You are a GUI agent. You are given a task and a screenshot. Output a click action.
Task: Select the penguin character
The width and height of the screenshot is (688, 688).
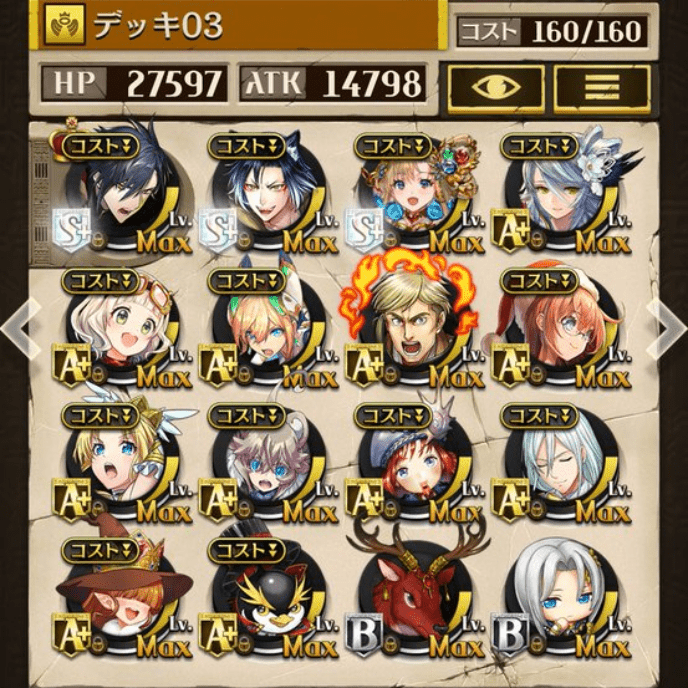[x=265, y=599]
